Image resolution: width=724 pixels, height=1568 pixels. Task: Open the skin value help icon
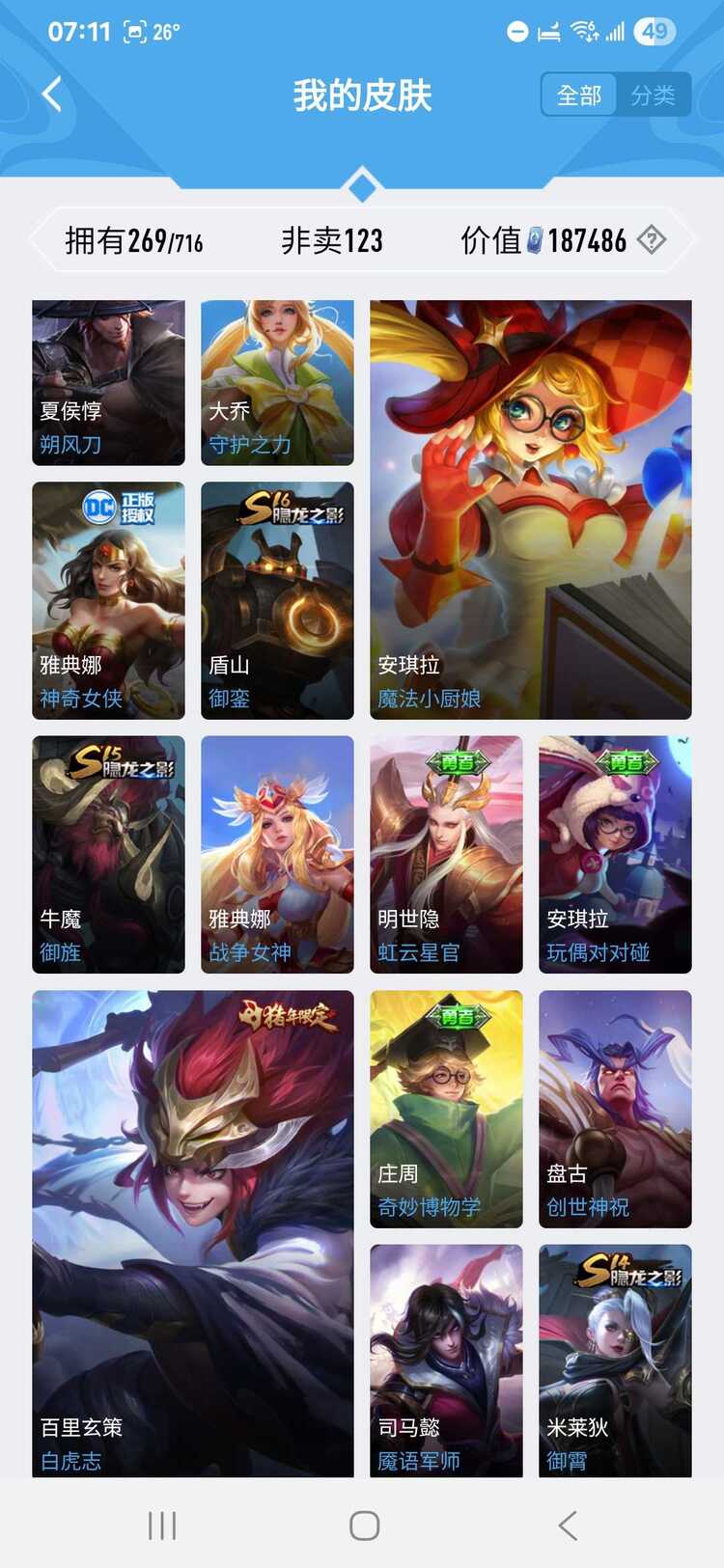click(x=652, y=239)
